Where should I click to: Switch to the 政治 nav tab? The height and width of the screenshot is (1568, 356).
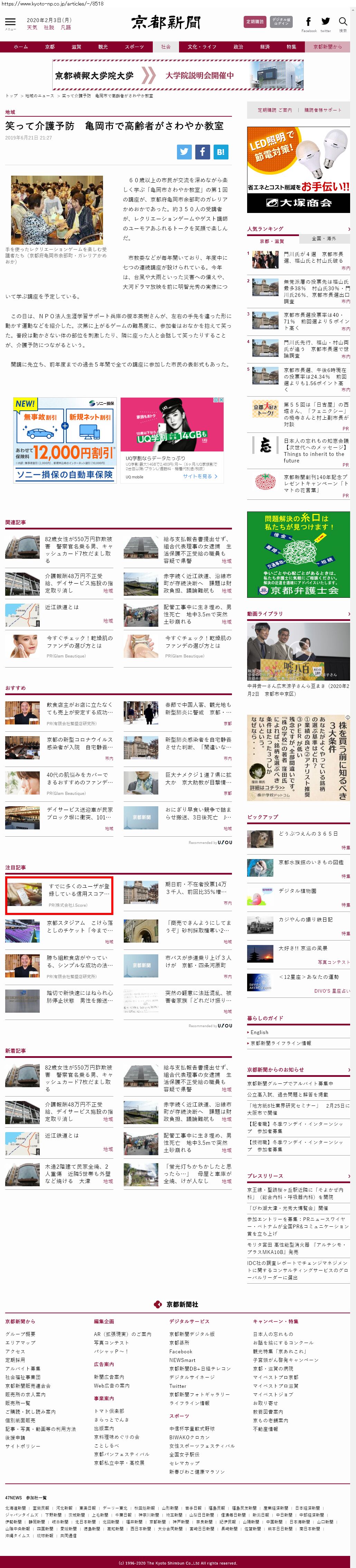click(x=238, y=47)
